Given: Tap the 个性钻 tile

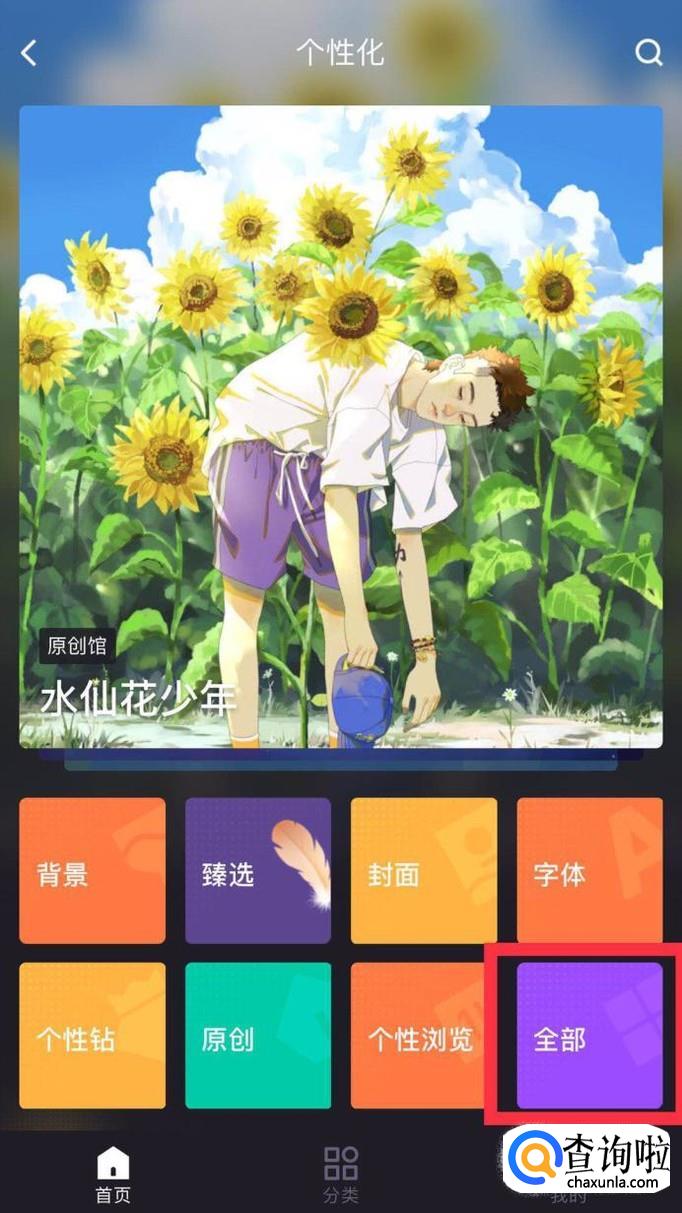Looking at the screenshot, I should [x=92, y=1036].
